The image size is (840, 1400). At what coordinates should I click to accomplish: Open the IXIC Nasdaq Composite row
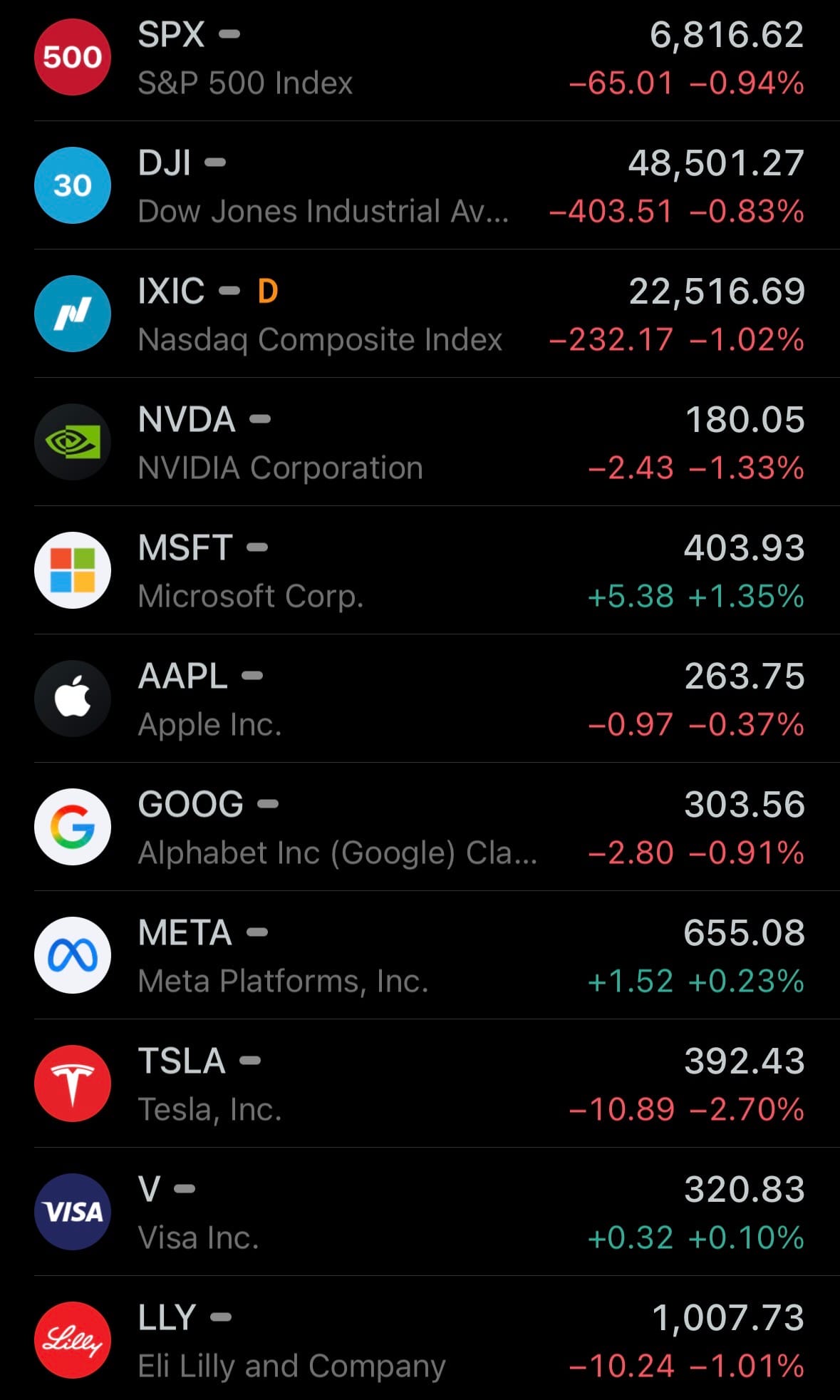click(420, 314)
